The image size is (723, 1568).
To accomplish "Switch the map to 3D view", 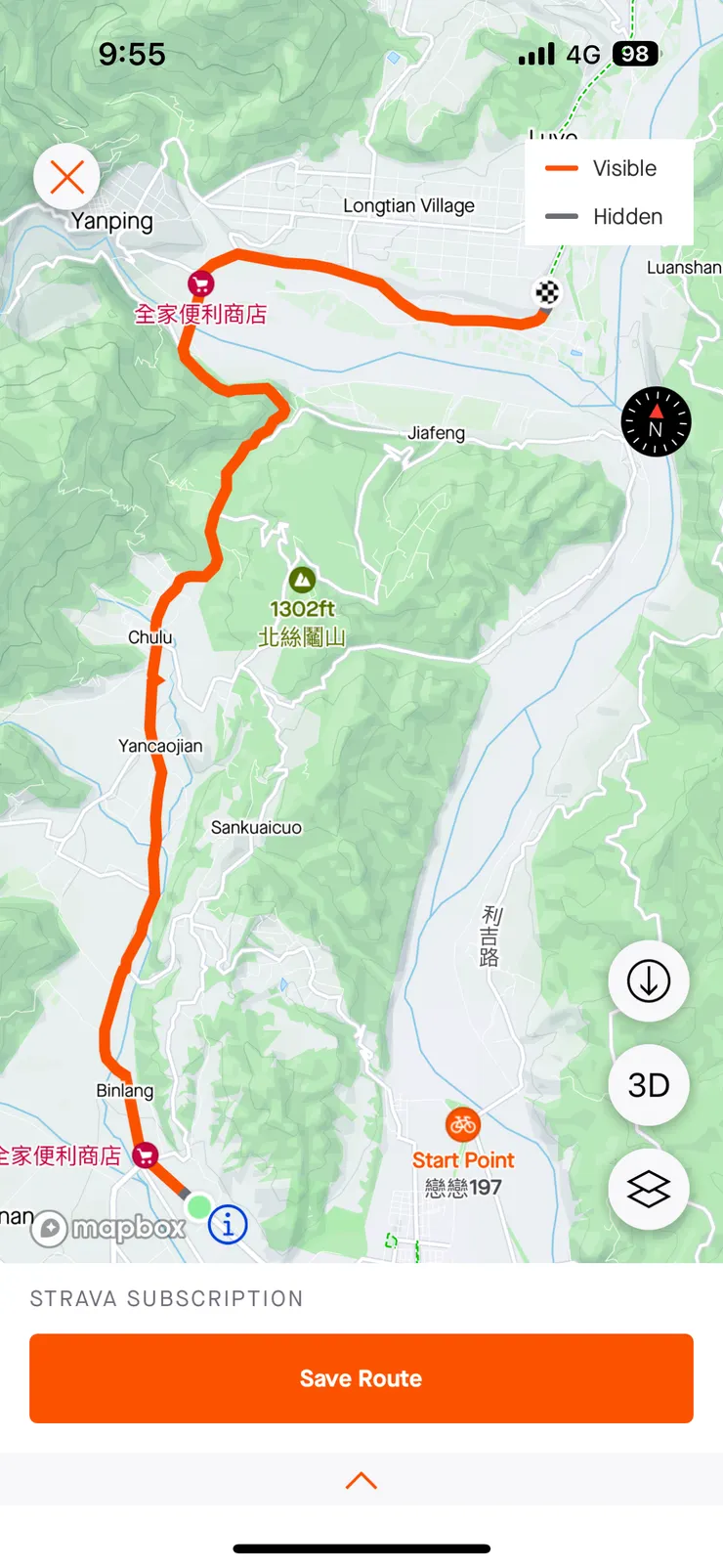I will pos(648,1085).
